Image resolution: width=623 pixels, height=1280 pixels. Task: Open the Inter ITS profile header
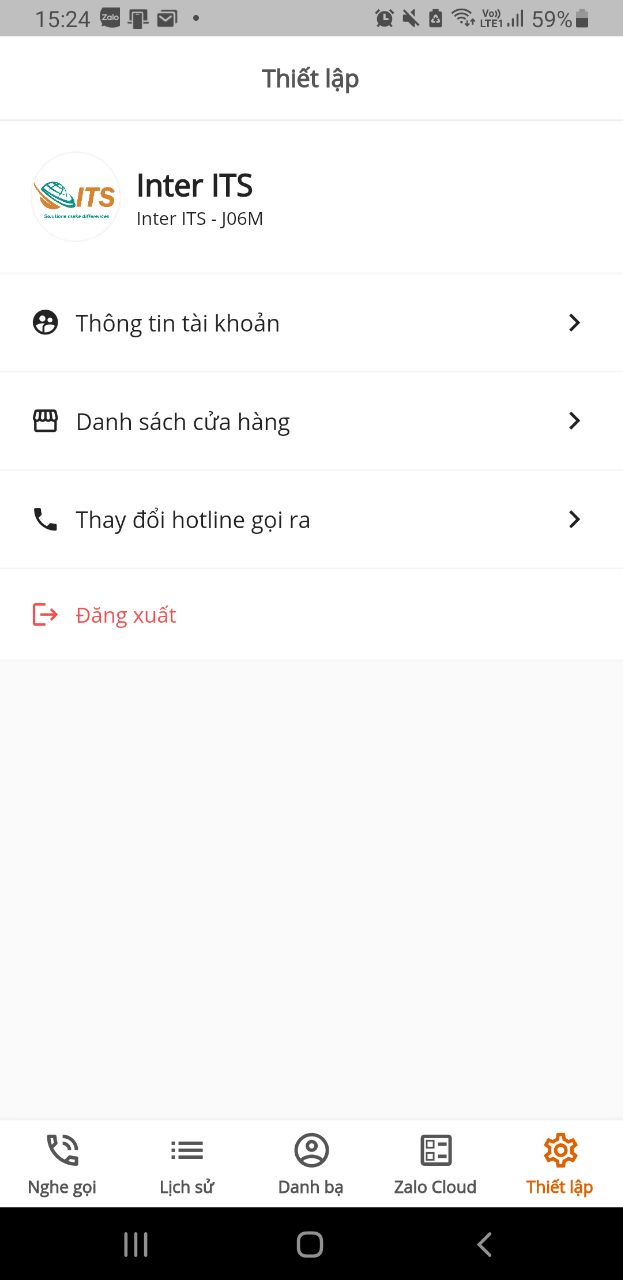(195, 197)
